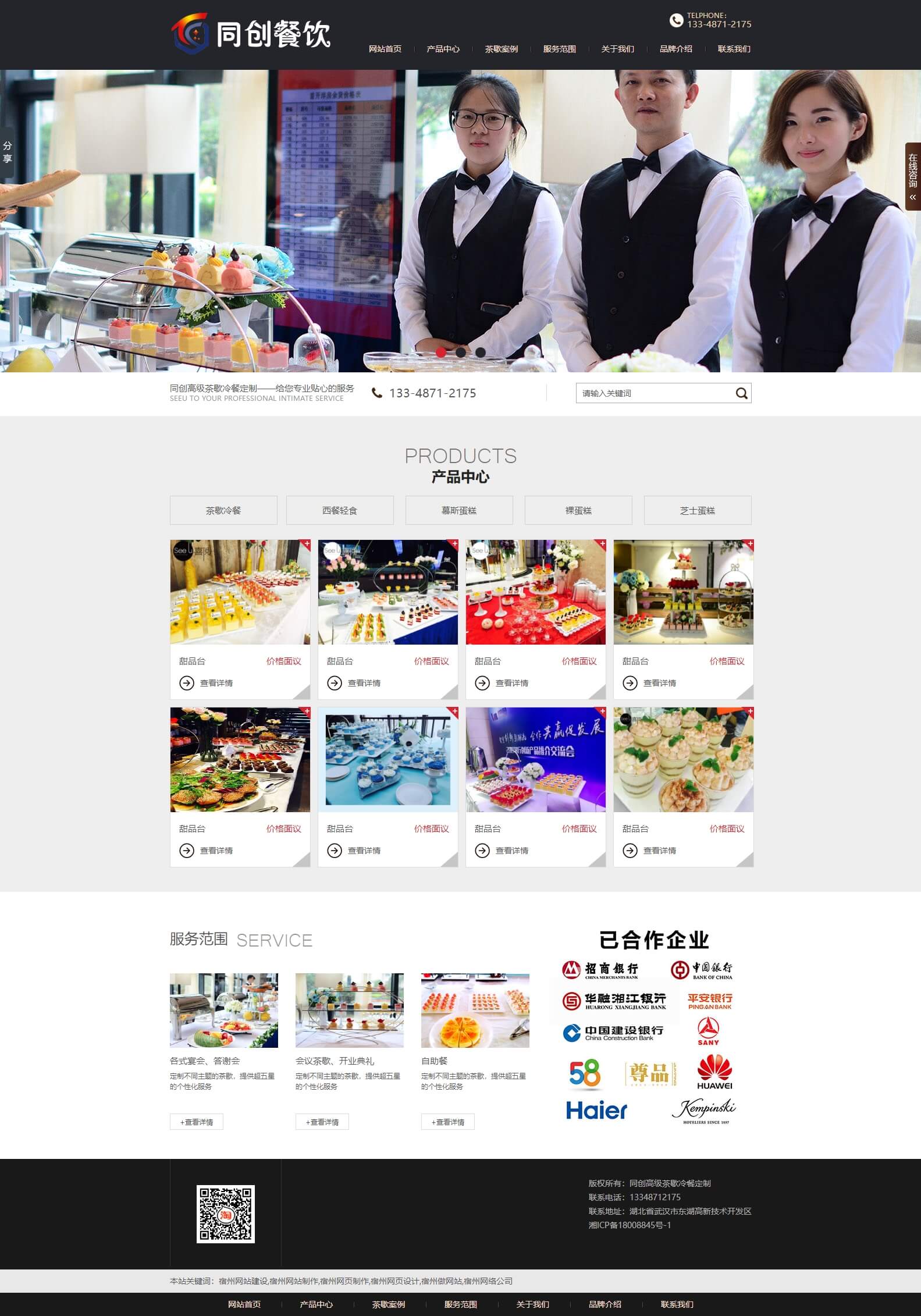Select the 茶歇冷餐 product category
921x1316 pixels.
tap(223, 510)
